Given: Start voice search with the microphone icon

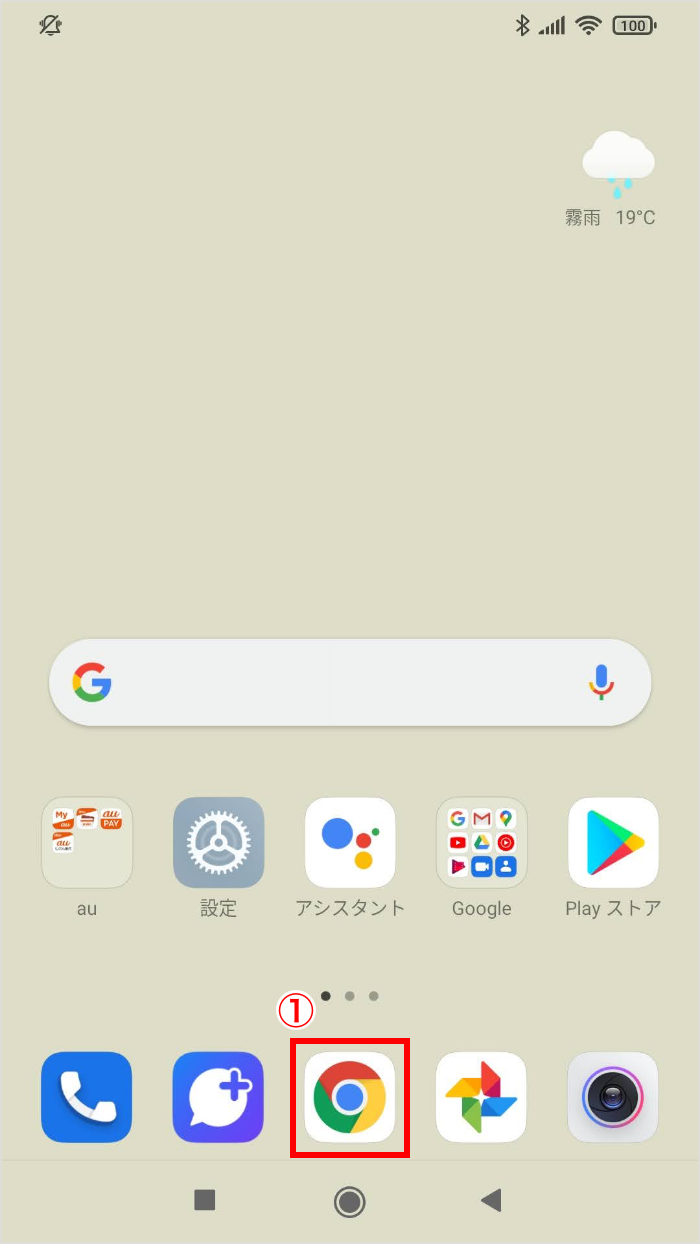Looking at the screenshot, I should tap(601, 683).
